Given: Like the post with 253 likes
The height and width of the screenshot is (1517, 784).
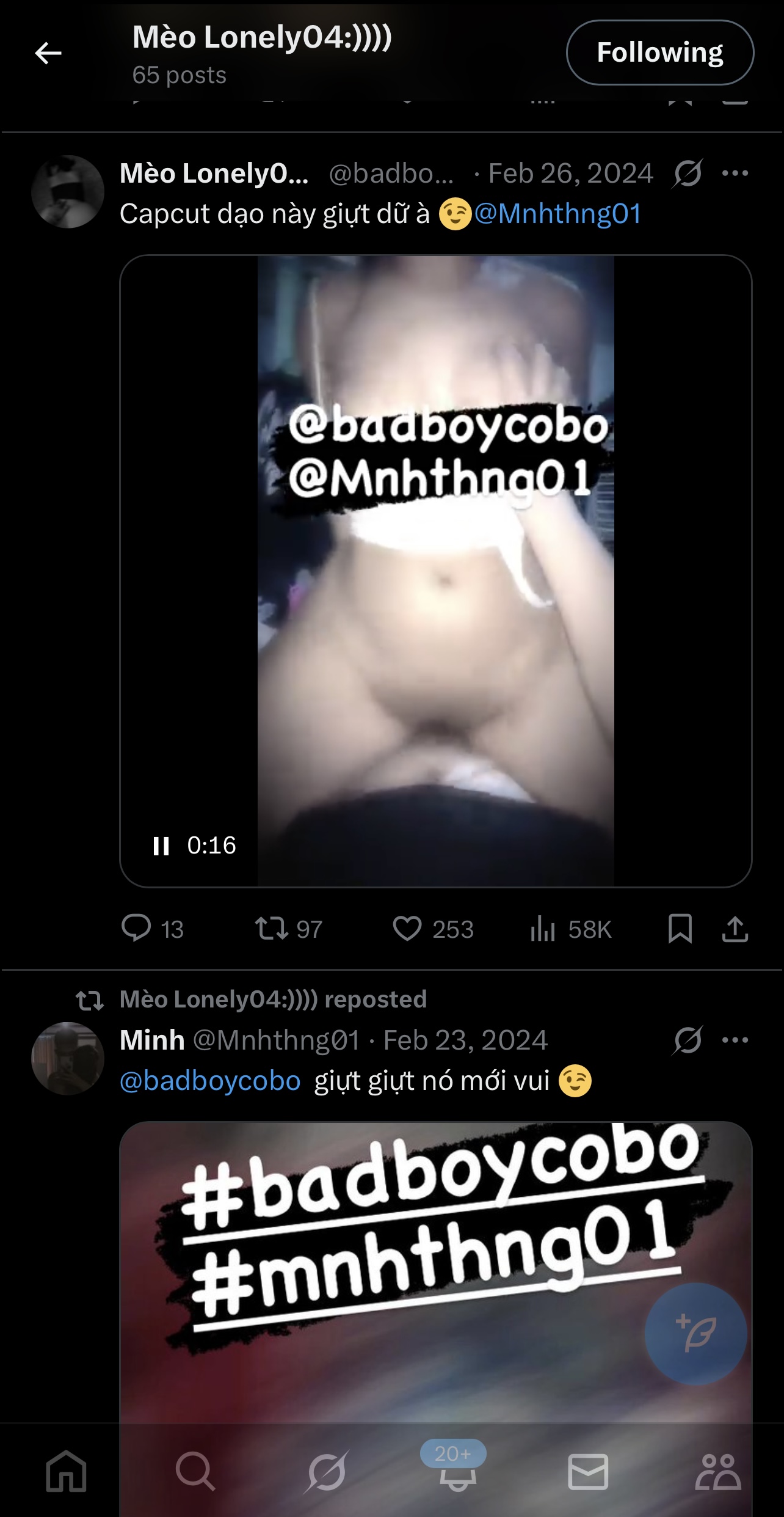Looking at the screenshot, I should [x=407, y=928].
